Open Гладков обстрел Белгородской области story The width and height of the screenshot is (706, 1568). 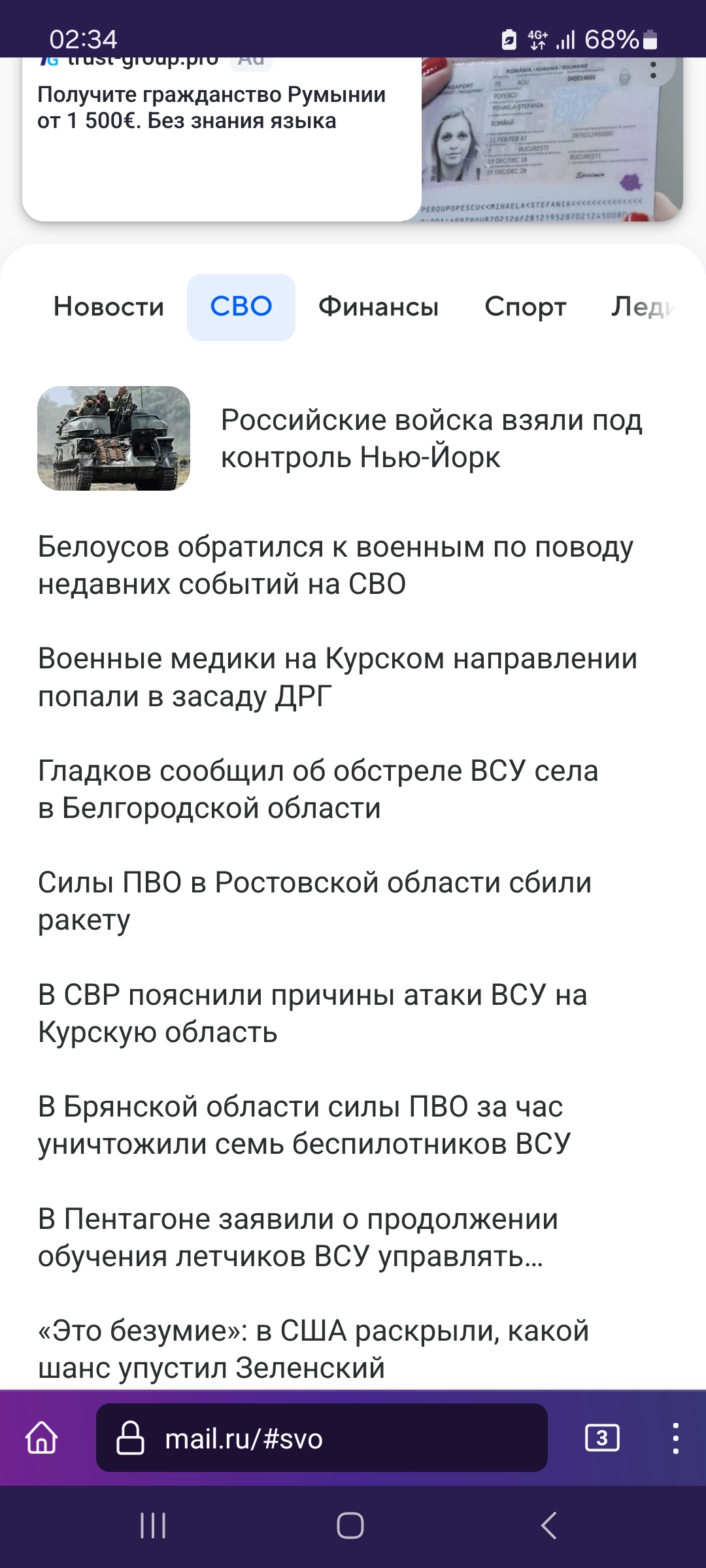pyautogui.click(x=318, y=789)
